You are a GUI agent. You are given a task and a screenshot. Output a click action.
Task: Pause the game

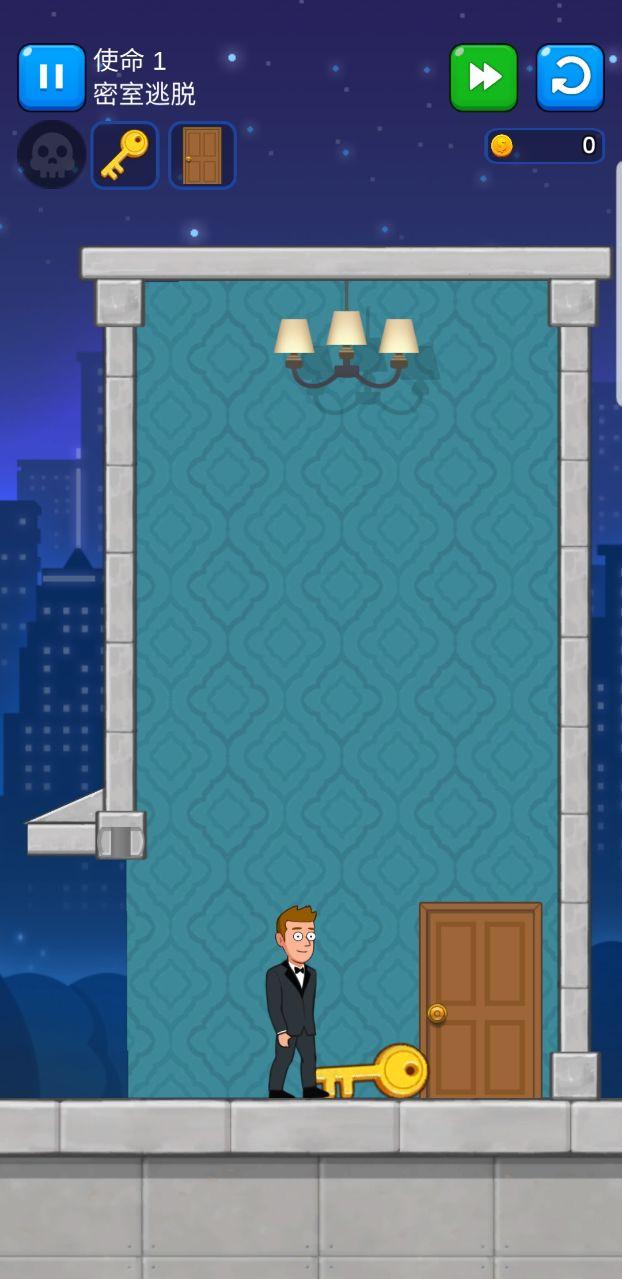coord(52,77)
